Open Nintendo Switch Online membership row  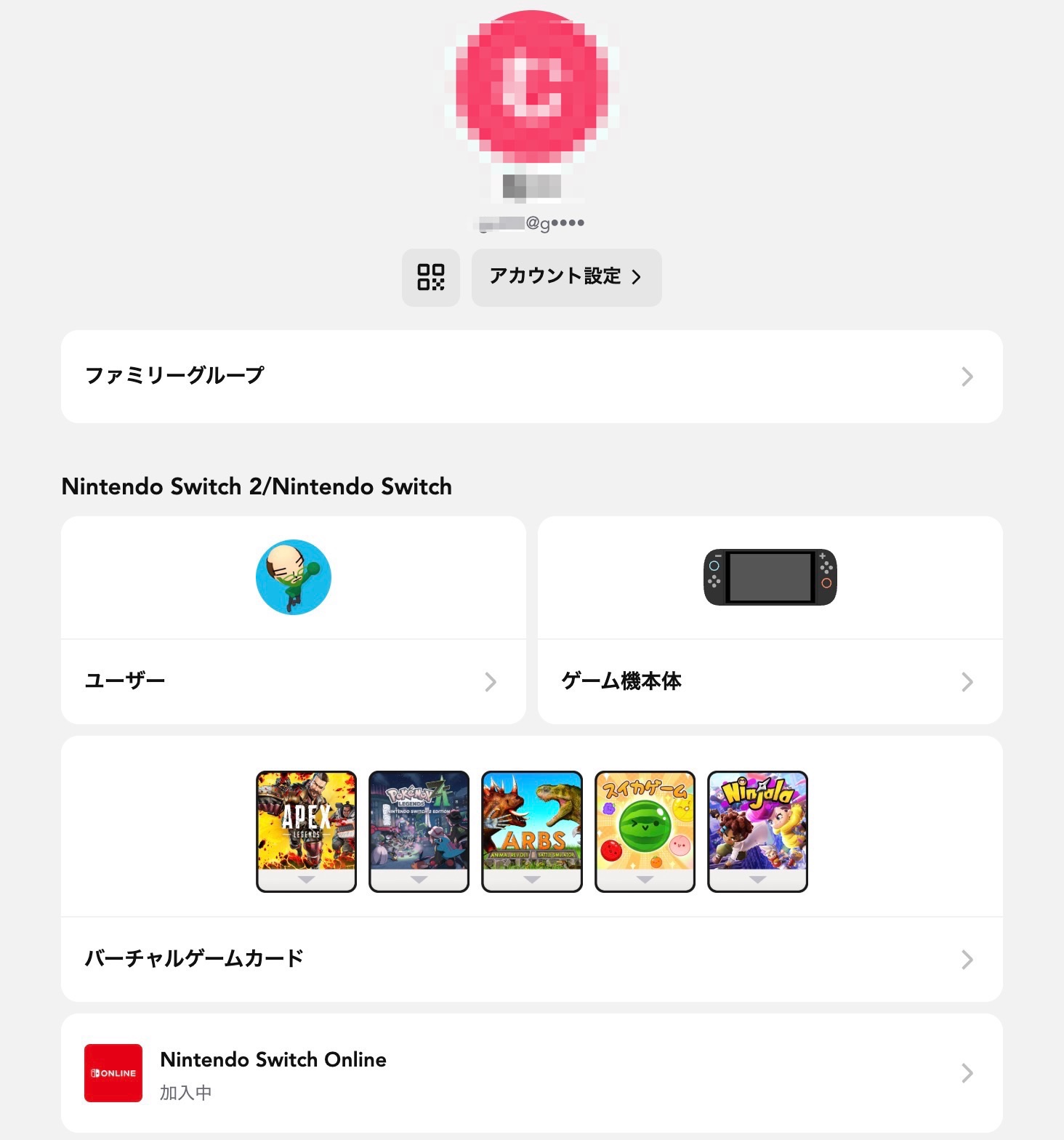pyautogui.click(x=531, y=1073)
